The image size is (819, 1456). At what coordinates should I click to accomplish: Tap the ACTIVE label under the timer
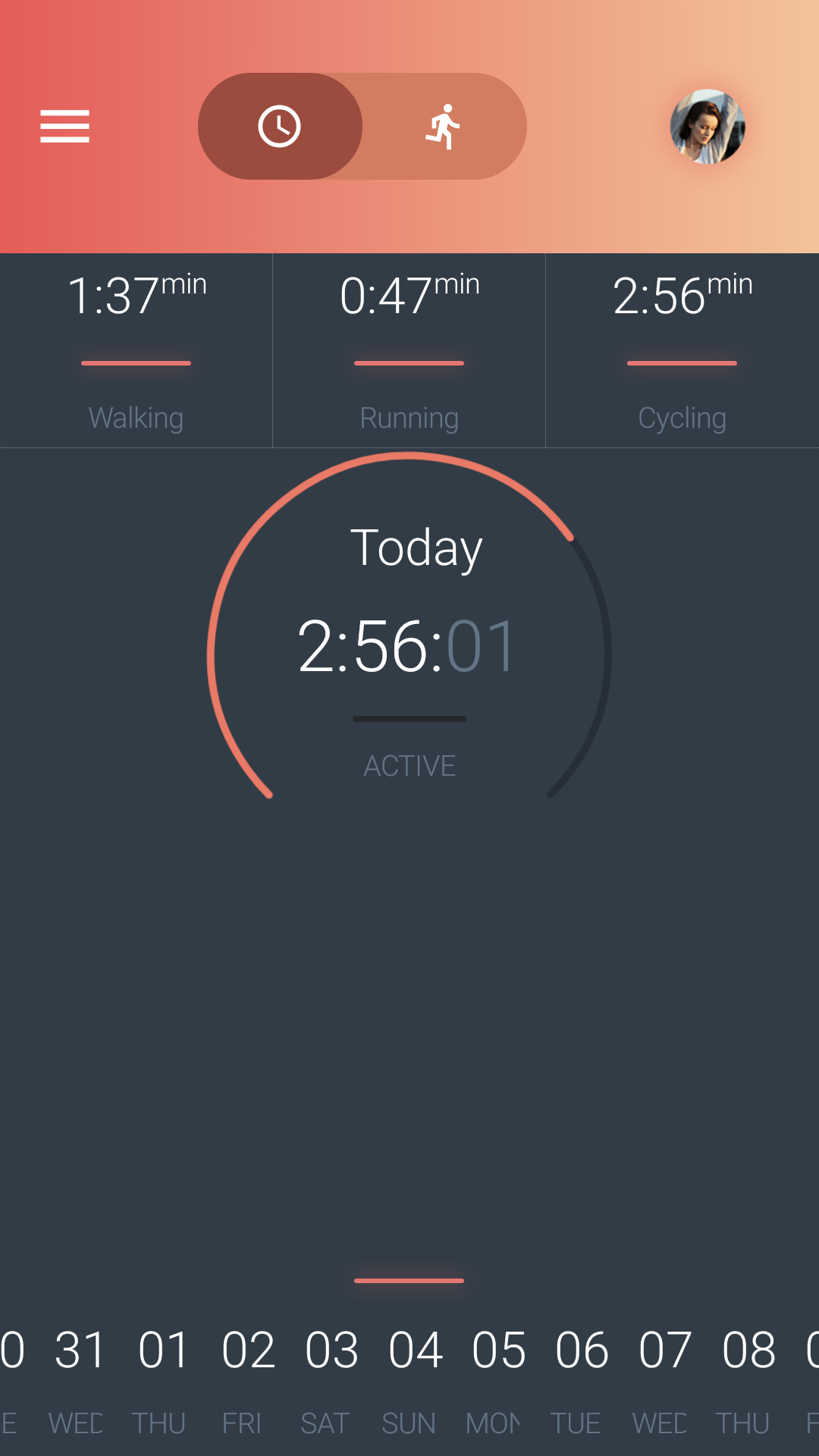pos(409,765)
